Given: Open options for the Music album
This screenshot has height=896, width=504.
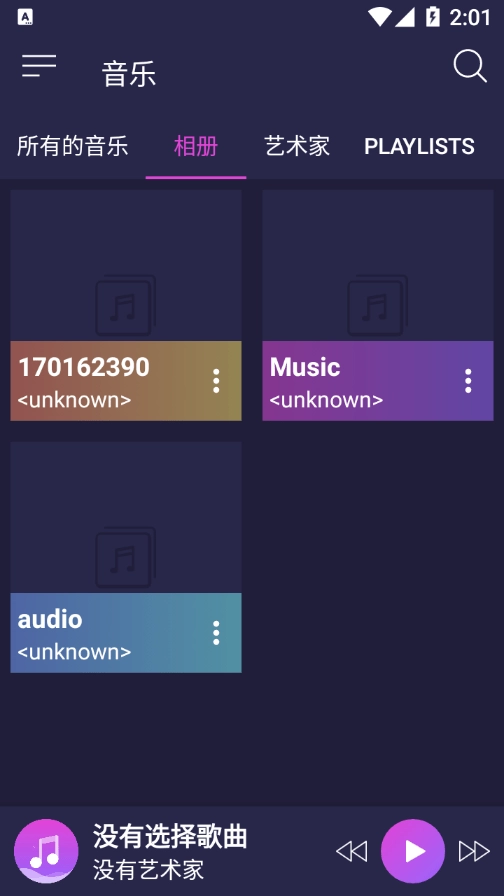Looking at the screenshot, I should pos(468,381).
